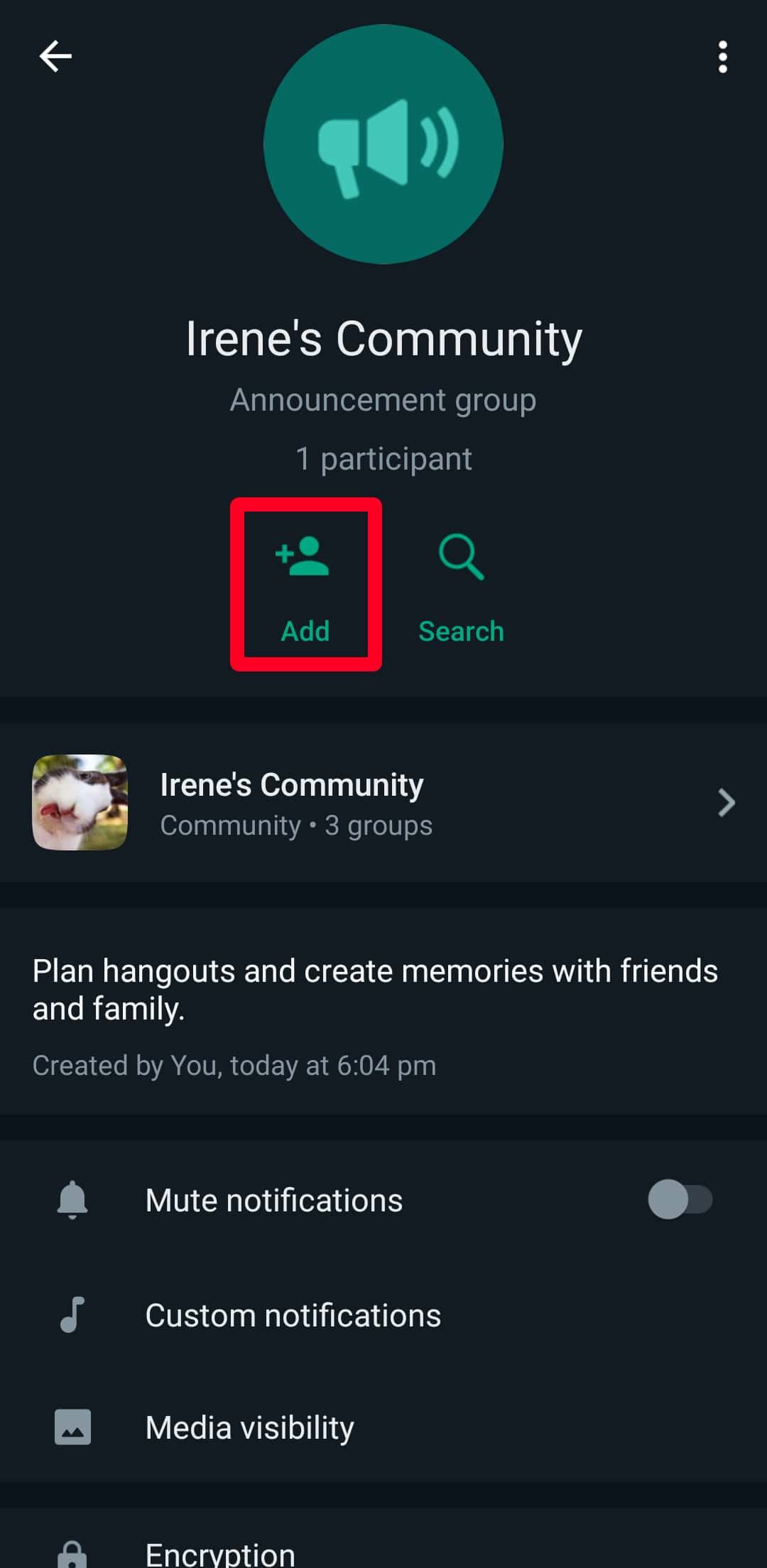This screenshot has width=767, height=1568.
Task: Open the overflow options menu at top right
Action: pos(722,57)
